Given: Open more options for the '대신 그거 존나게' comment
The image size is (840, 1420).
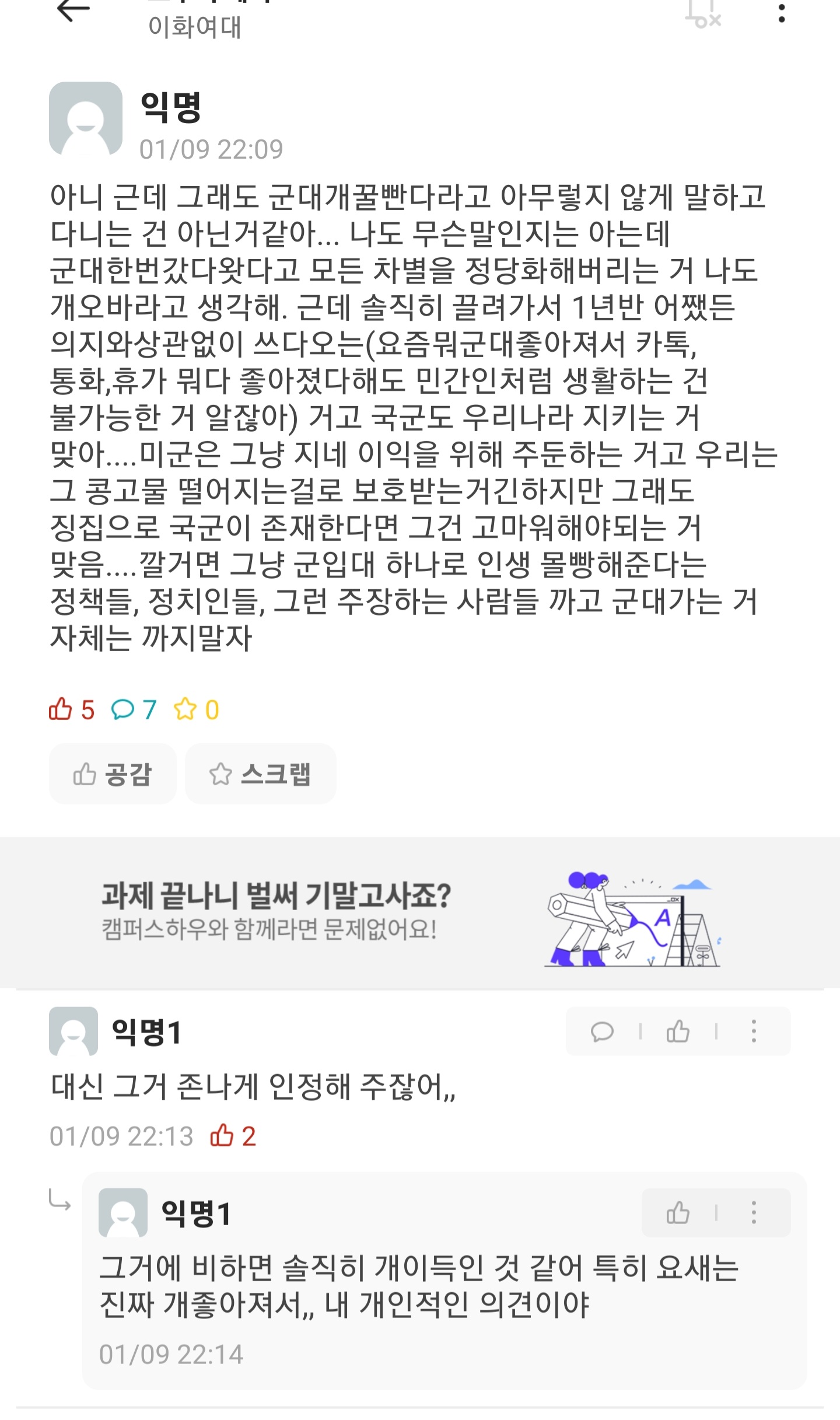Looking at the screenshot, I should click(754, 1031).
